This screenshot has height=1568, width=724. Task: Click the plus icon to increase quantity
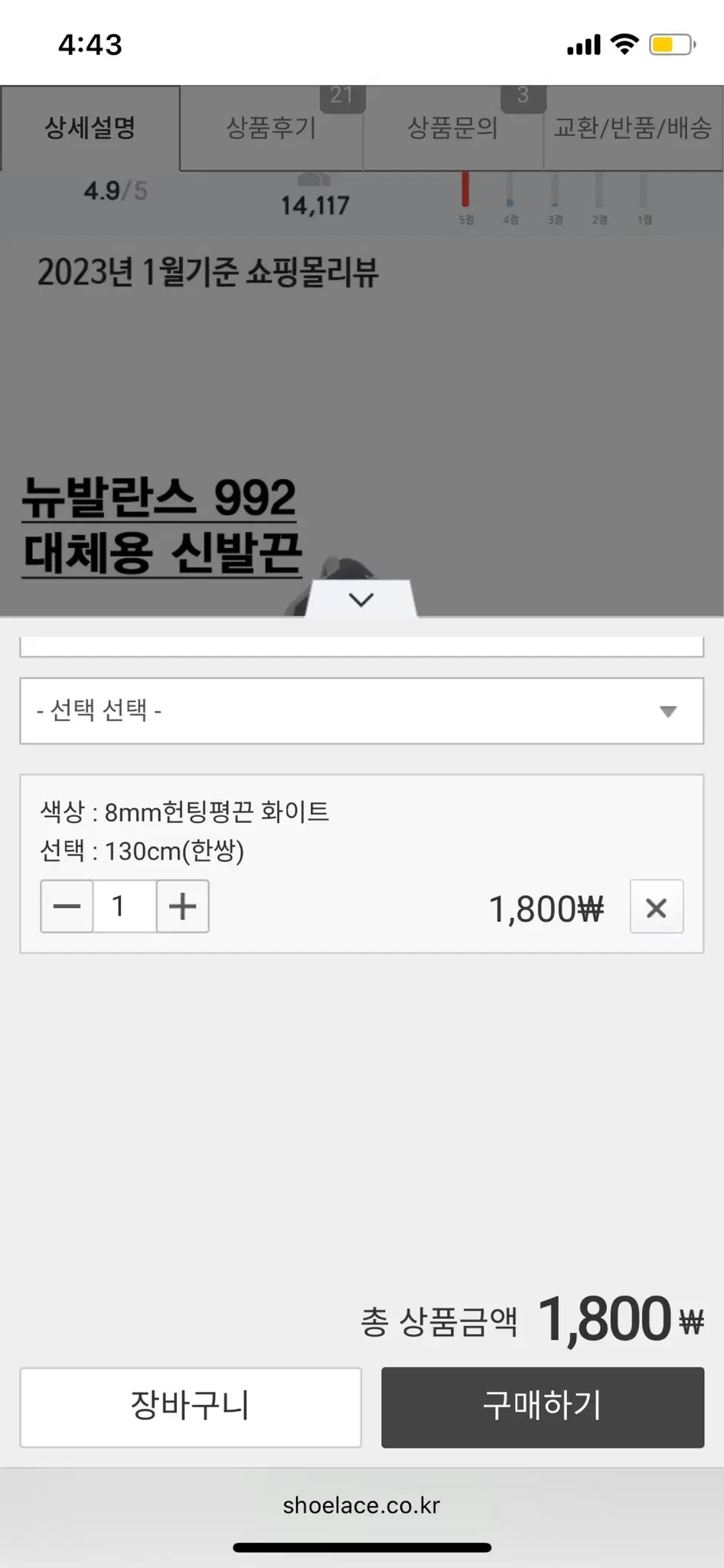coord(182,906)
